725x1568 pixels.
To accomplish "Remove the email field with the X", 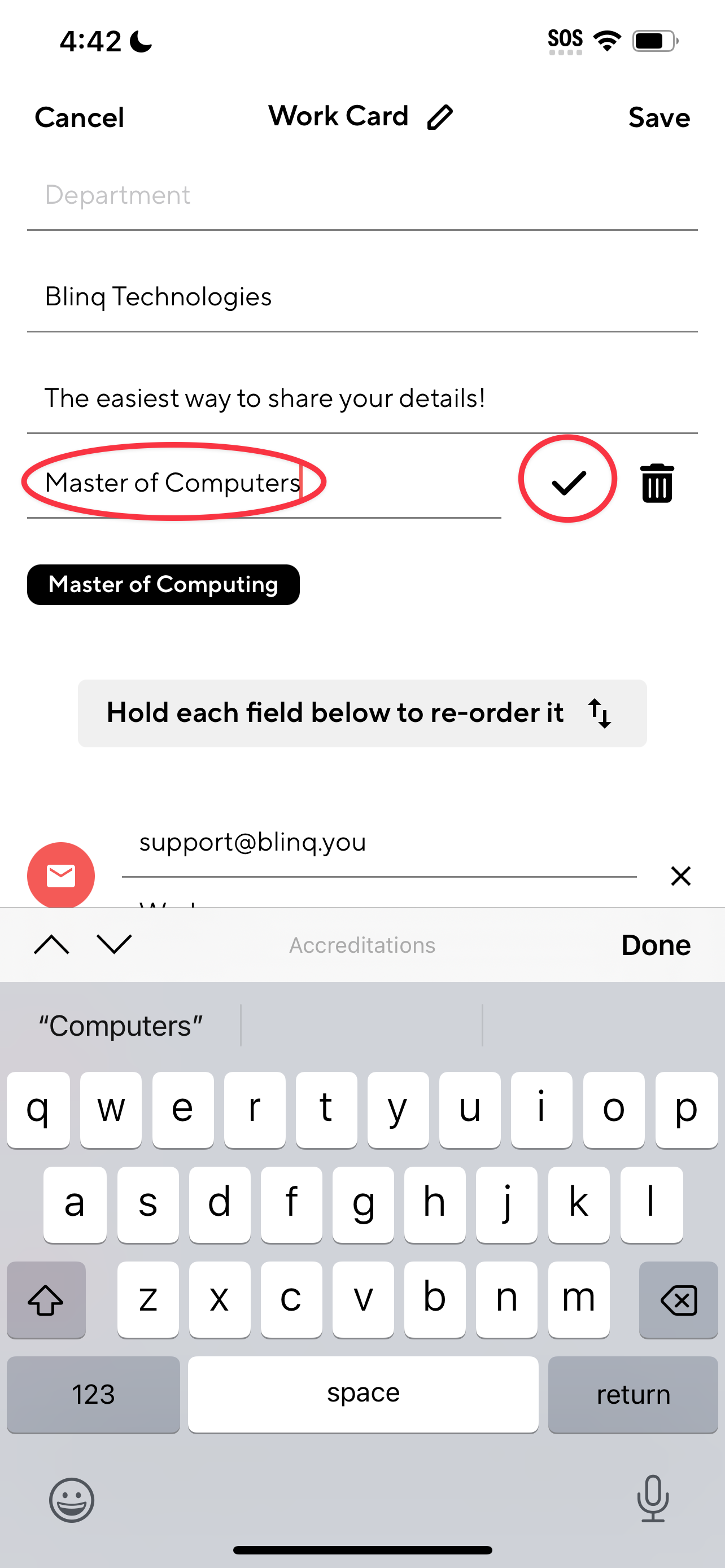I will [680, 876].
